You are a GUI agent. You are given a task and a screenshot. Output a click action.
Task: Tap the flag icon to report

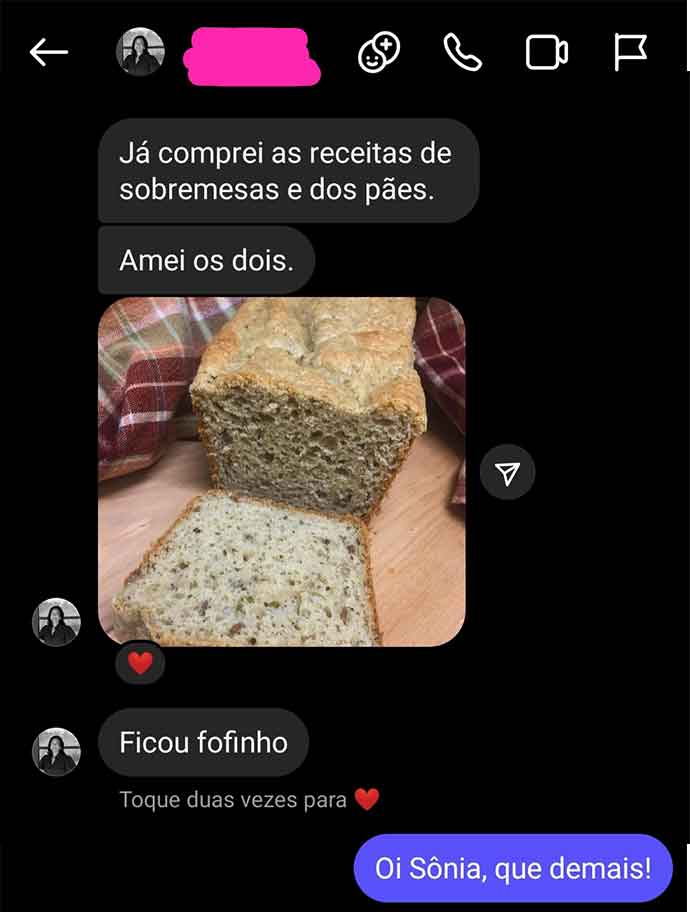(x=630, y=53)
